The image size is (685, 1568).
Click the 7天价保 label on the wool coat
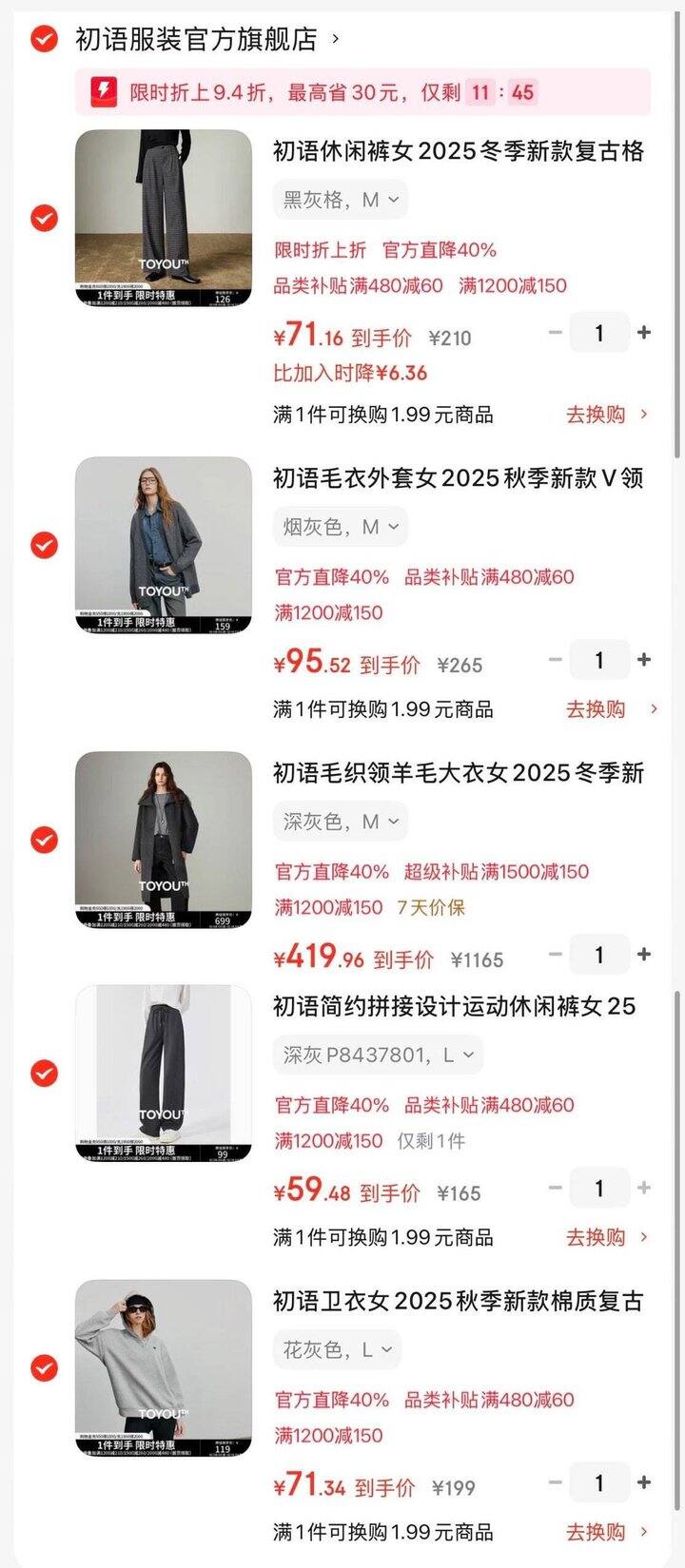pyautogui.click(x=438, y=908)
